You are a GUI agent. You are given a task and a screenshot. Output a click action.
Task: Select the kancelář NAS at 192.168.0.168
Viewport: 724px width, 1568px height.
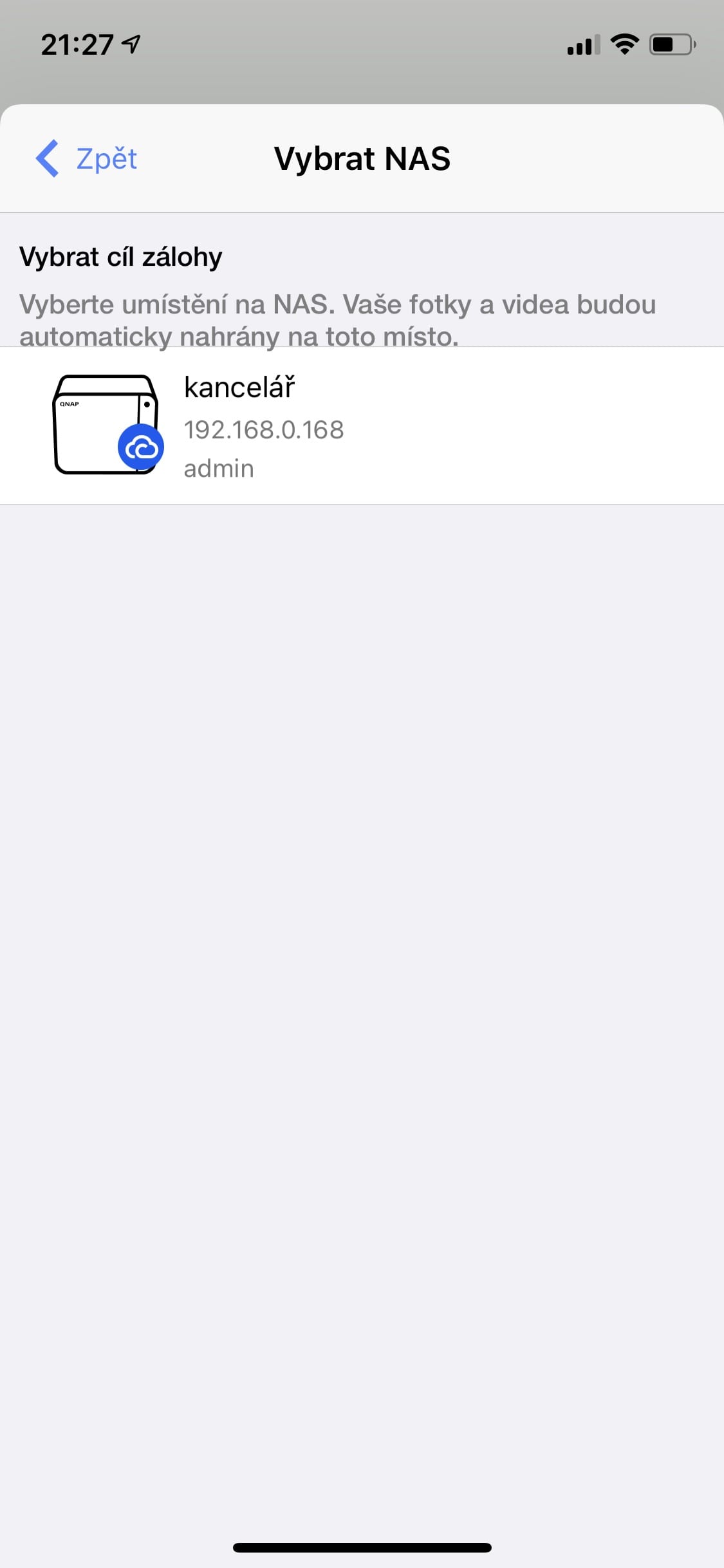(362, 425)
